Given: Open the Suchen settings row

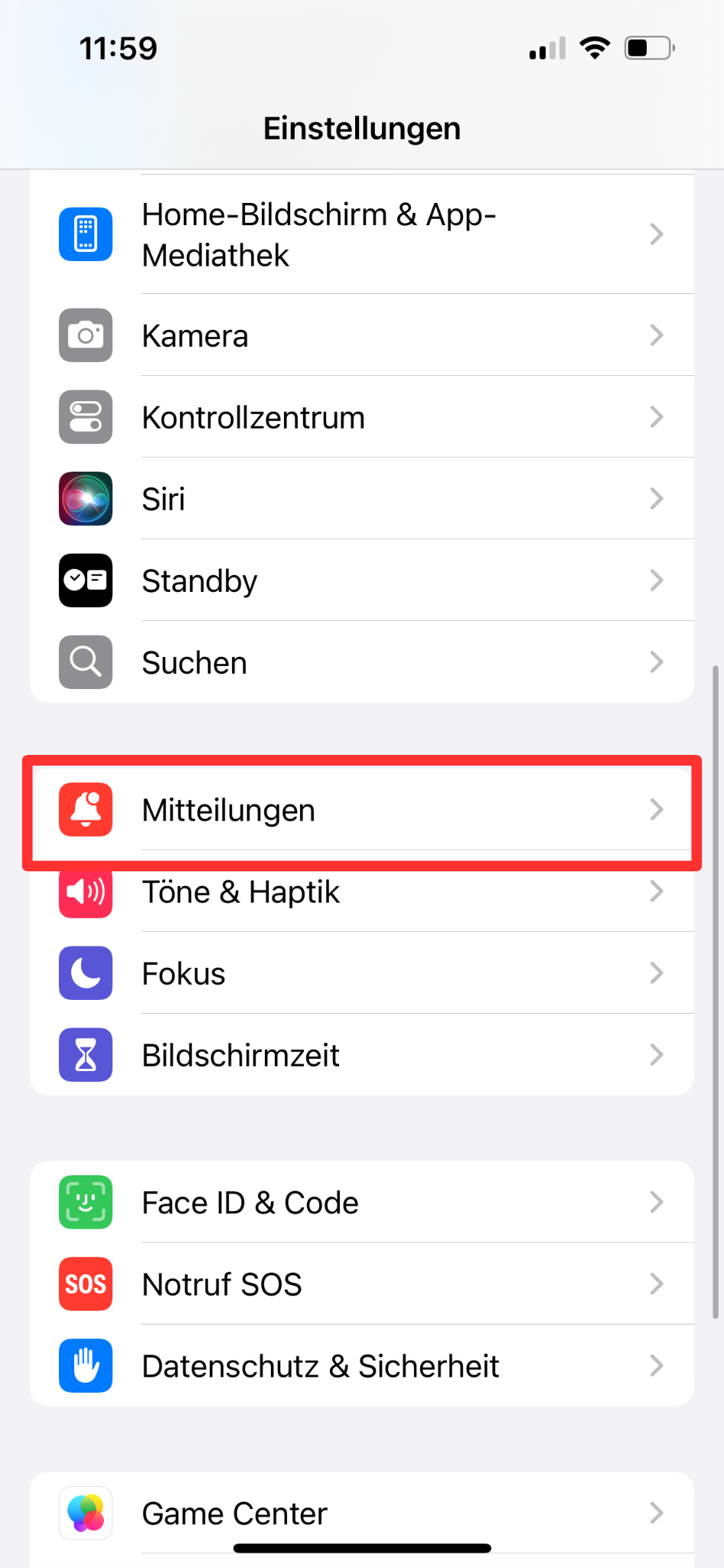Looking at the screenshot, I should 361,662.
